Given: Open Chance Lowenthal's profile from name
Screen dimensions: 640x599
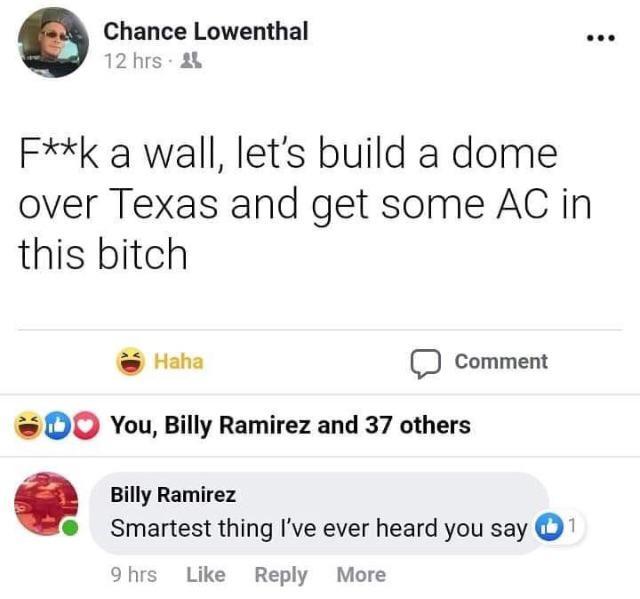Looking at the screenshot, I should tap(206, 31).
